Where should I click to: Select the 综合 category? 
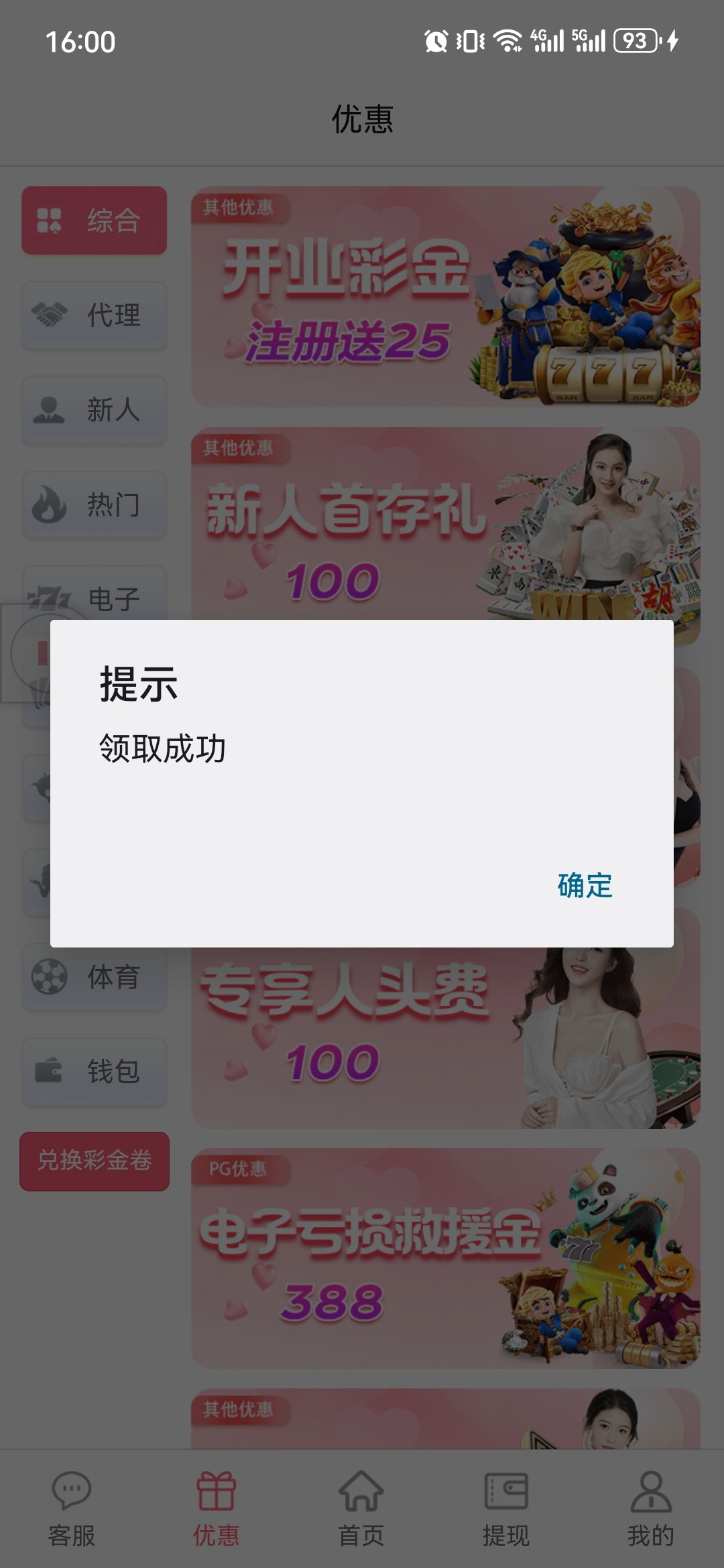(x=95, y=220)
